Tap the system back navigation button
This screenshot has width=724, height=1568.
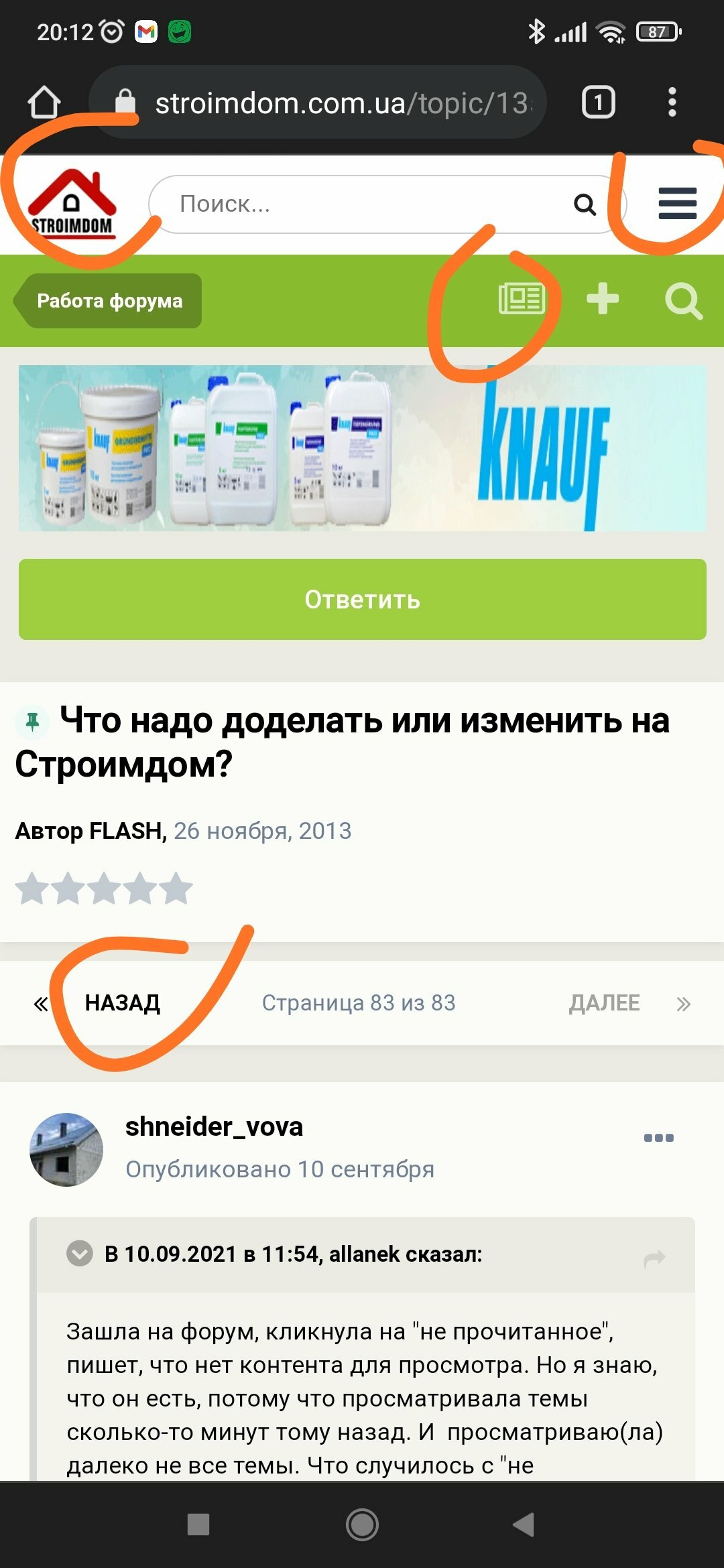tap(524, 1524)
